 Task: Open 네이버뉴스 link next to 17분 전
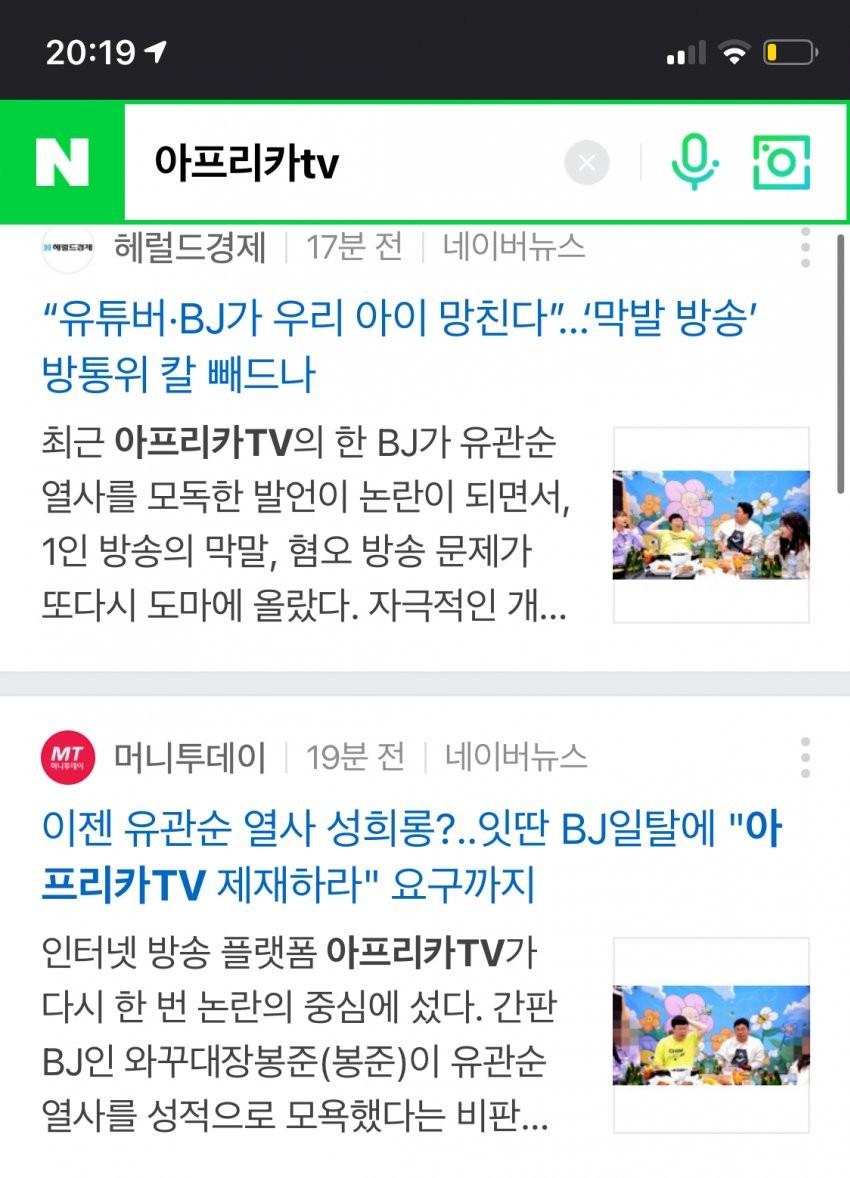[x=514, y=247]
